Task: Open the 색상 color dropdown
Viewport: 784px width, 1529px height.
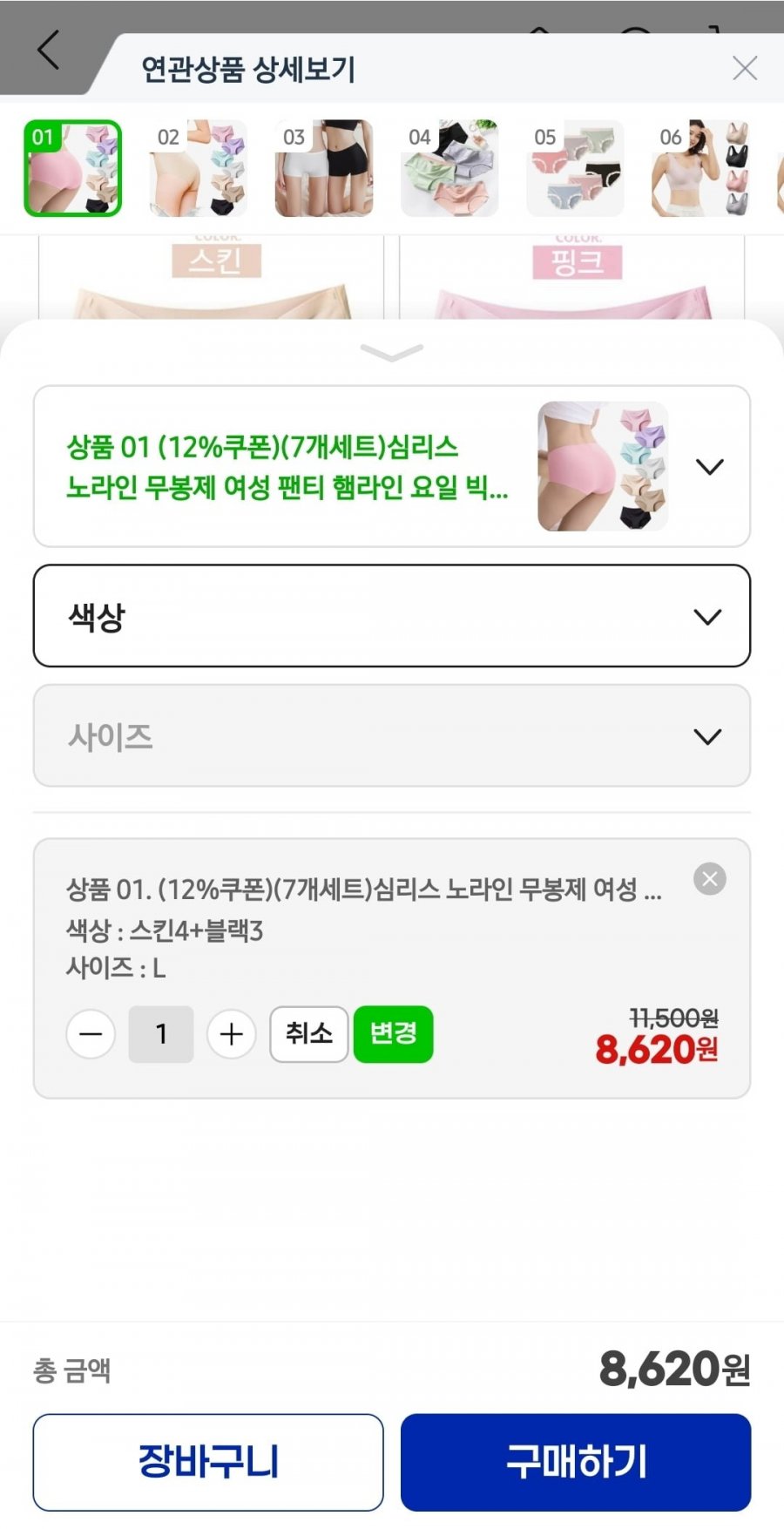Action: [x=392, y=616]
